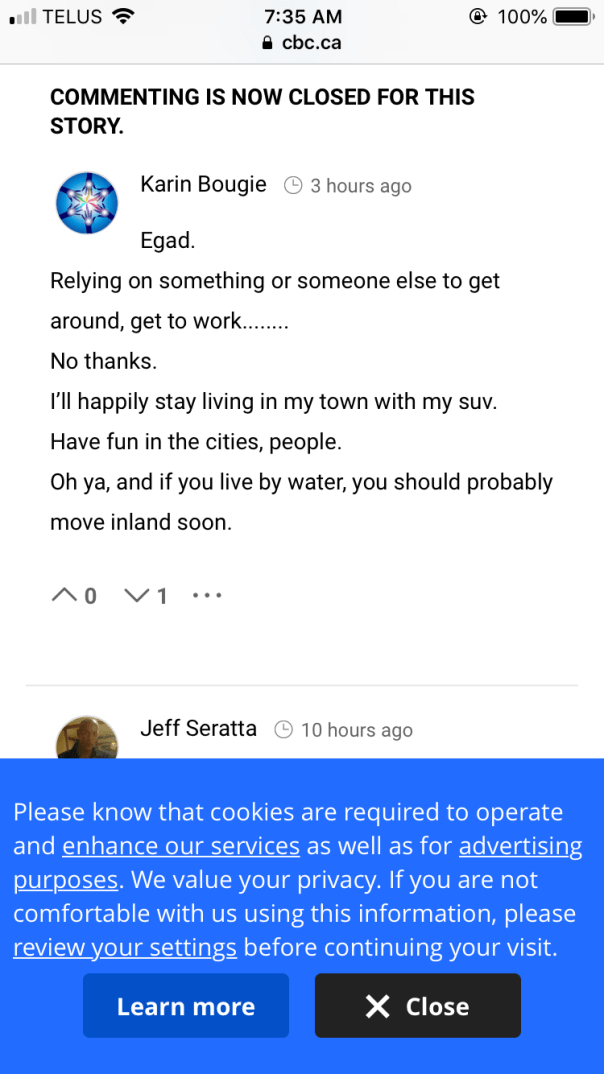Open more options on Karin Bougie's comment
The image size is (604, 1074).
(207, 596)
